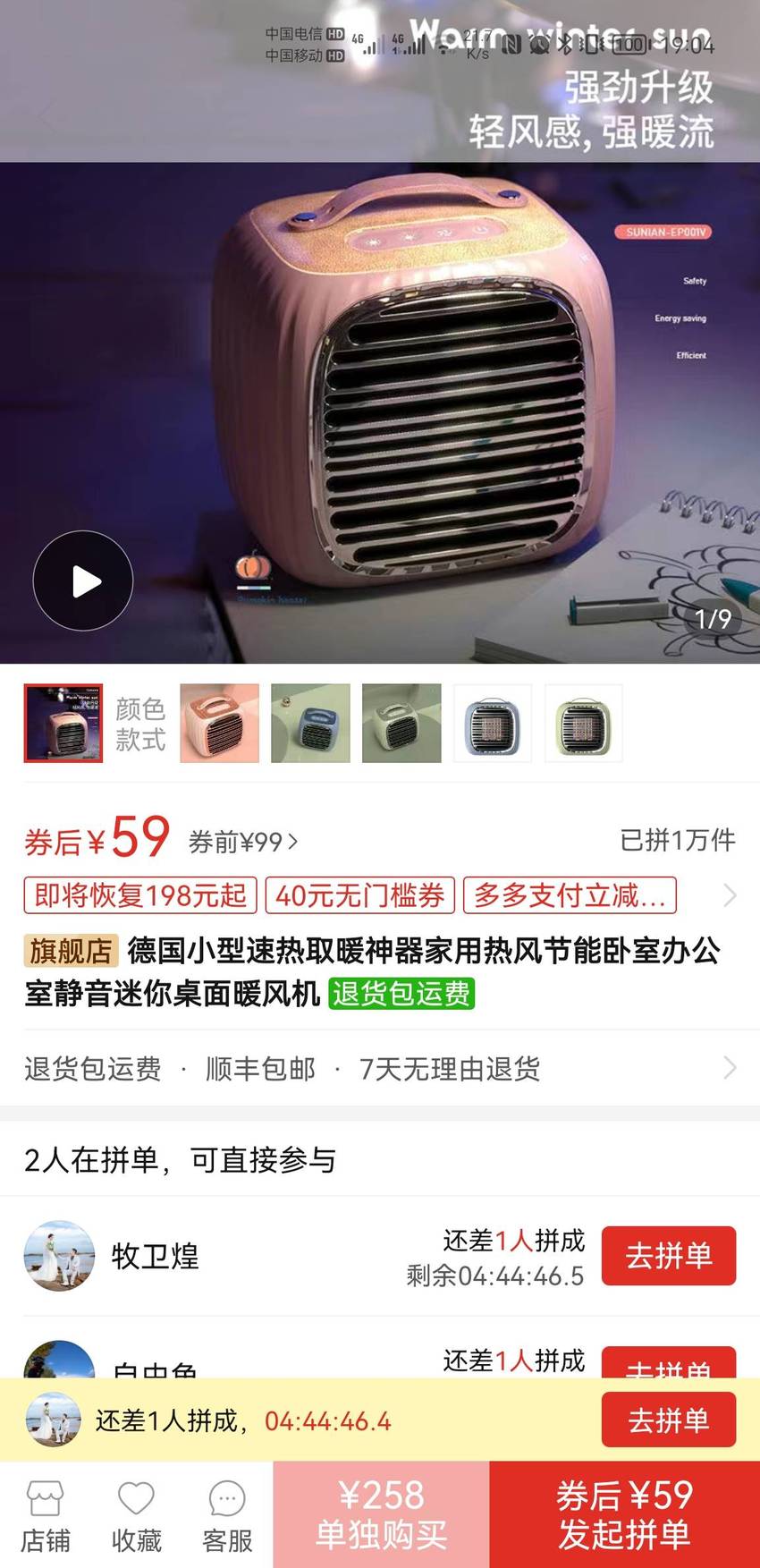Open the 券前¥99 price details
This screenshot has height=1568, width=760.
pos(243,842)
